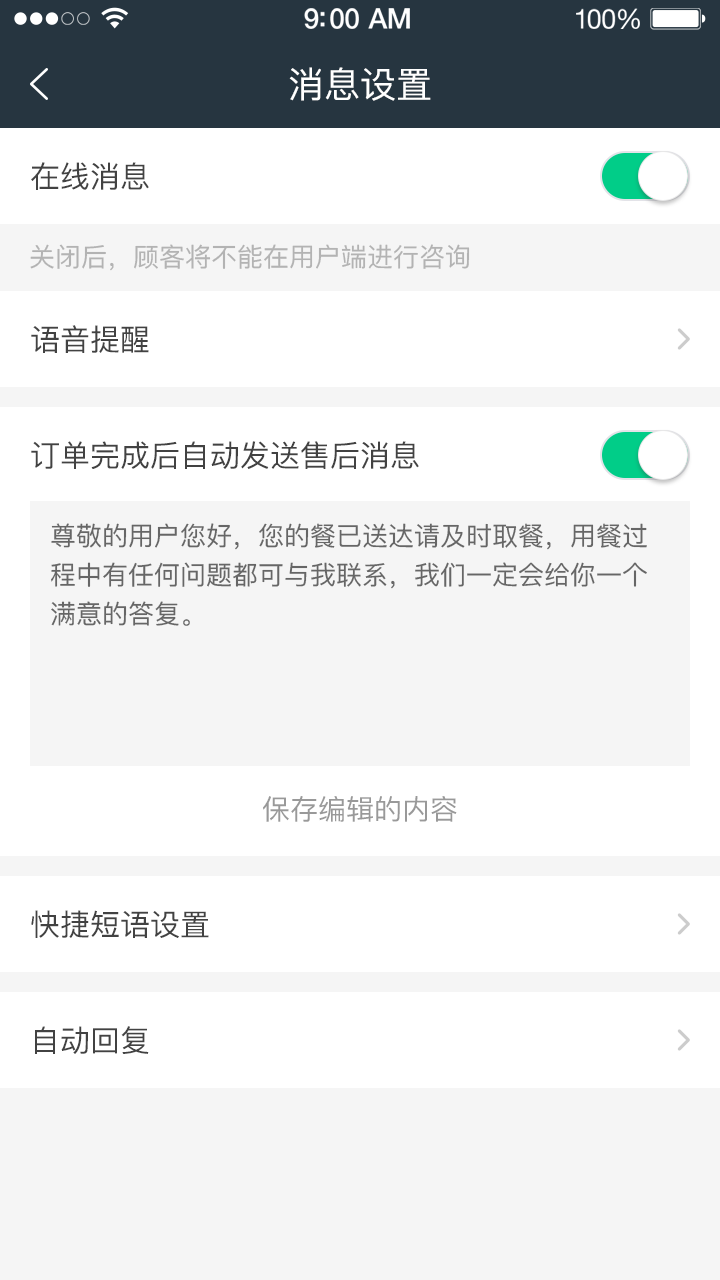Disable 订单完成后自动发送售后消息 switch

644,456
